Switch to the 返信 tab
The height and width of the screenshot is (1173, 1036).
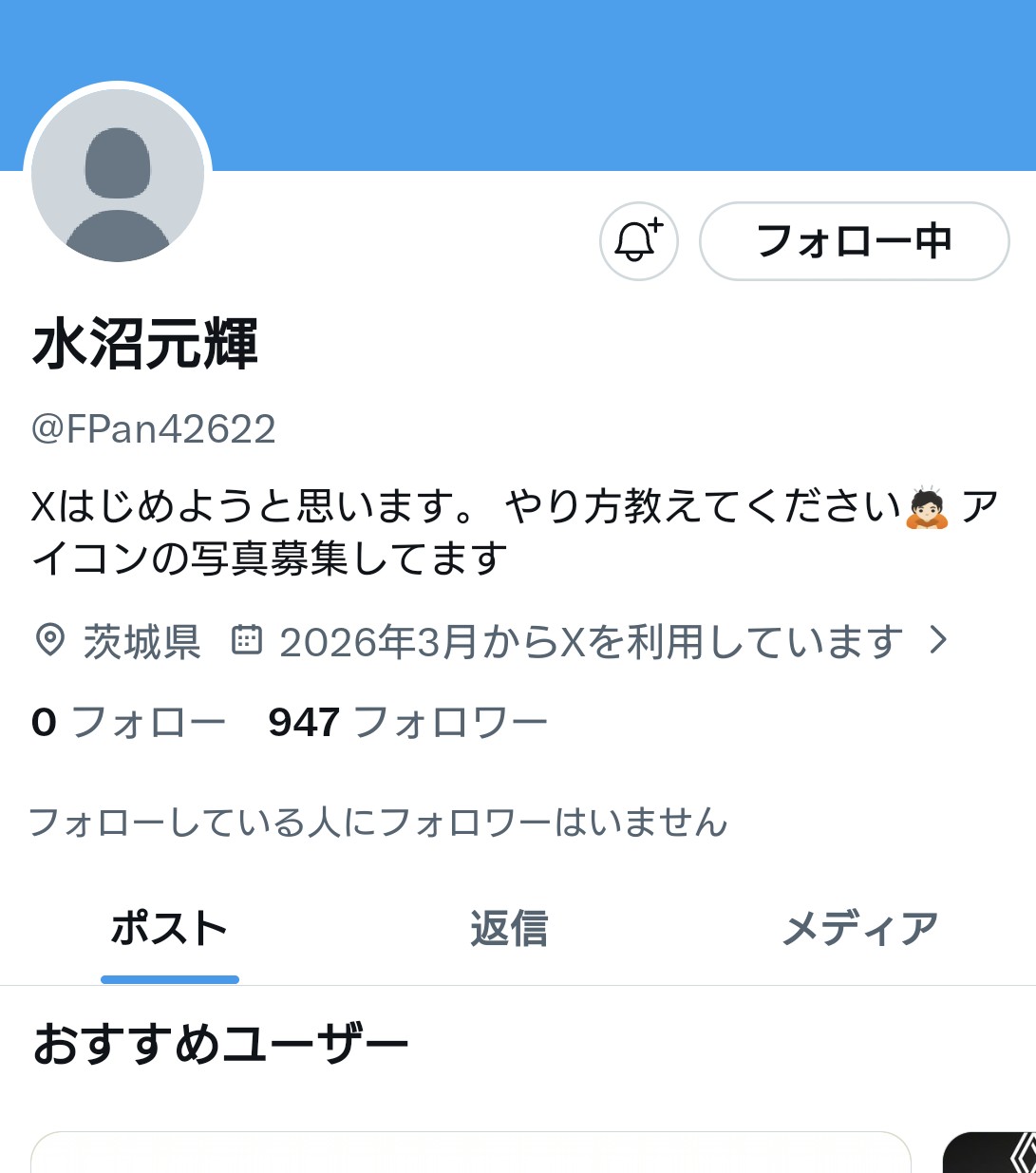tap(509, 929)
